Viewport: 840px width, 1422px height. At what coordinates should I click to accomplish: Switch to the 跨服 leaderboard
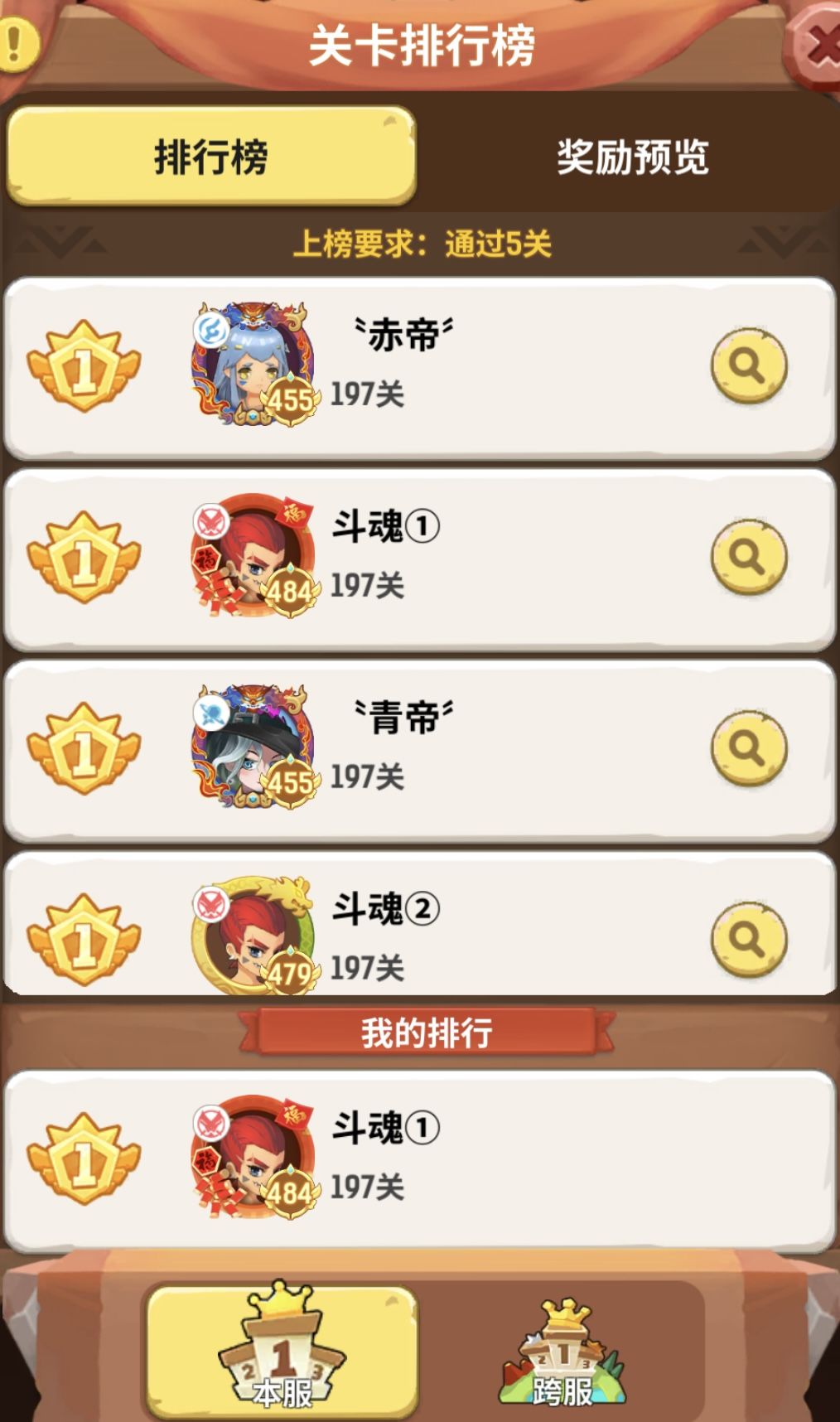[561, 1359]
